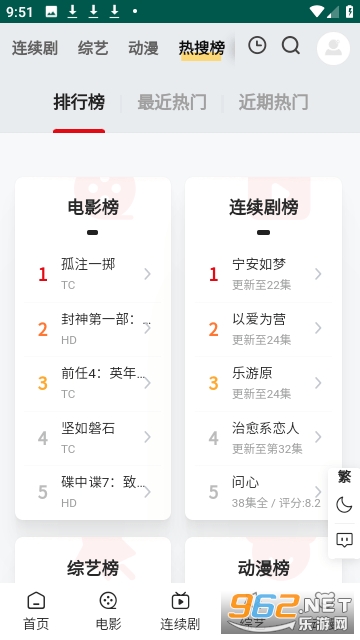
Task: Open 孤注一掷 in the movie ranking
Action: 93,274
